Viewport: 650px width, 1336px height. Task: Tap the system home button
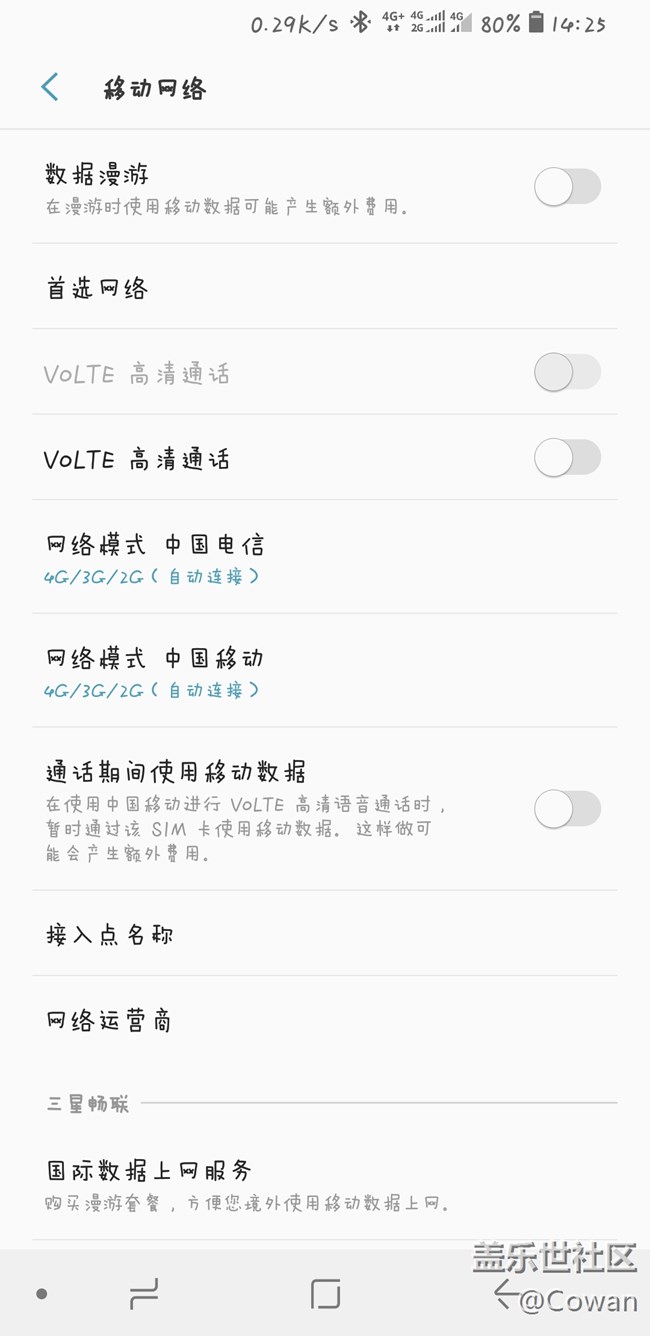pos(325,1293)
